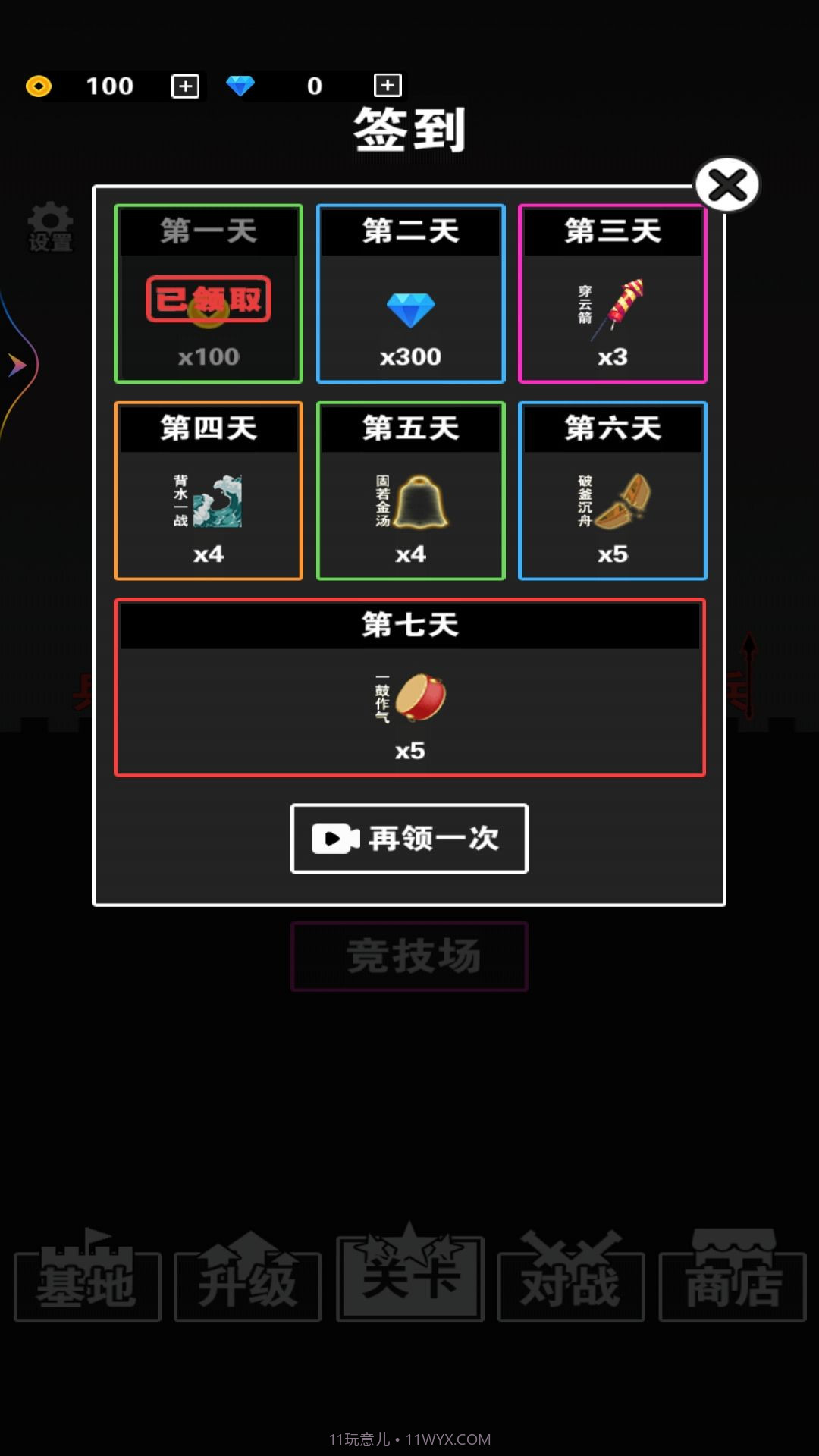Select the 第七天 一鼓作气 drum reward
819x1456 pixels.
409,687
